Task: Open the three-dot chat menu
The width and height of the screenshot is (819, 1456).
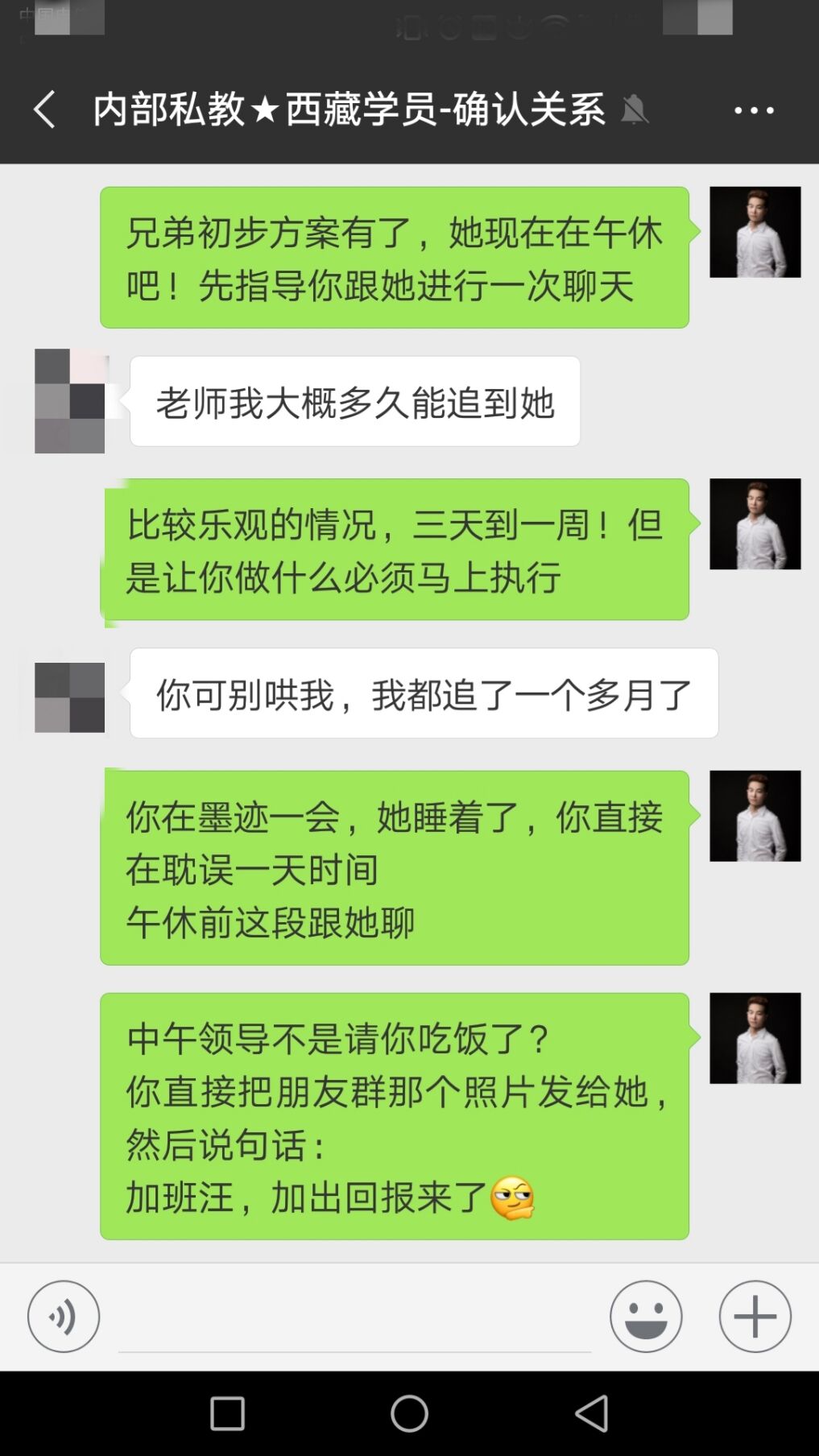Action: pos(754,110)
